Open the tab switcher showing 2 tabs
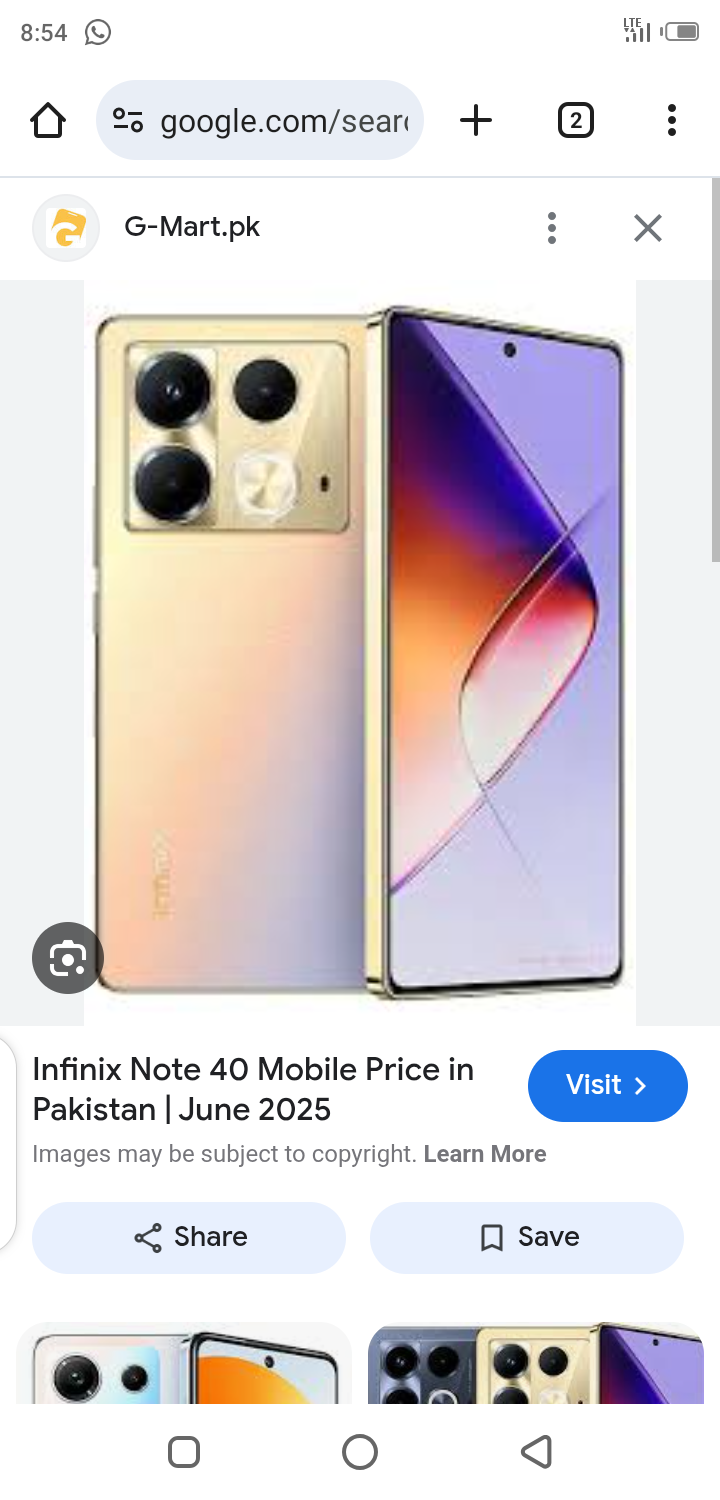720x1500 pixels. pyautogui.click(x=575, y=121)
